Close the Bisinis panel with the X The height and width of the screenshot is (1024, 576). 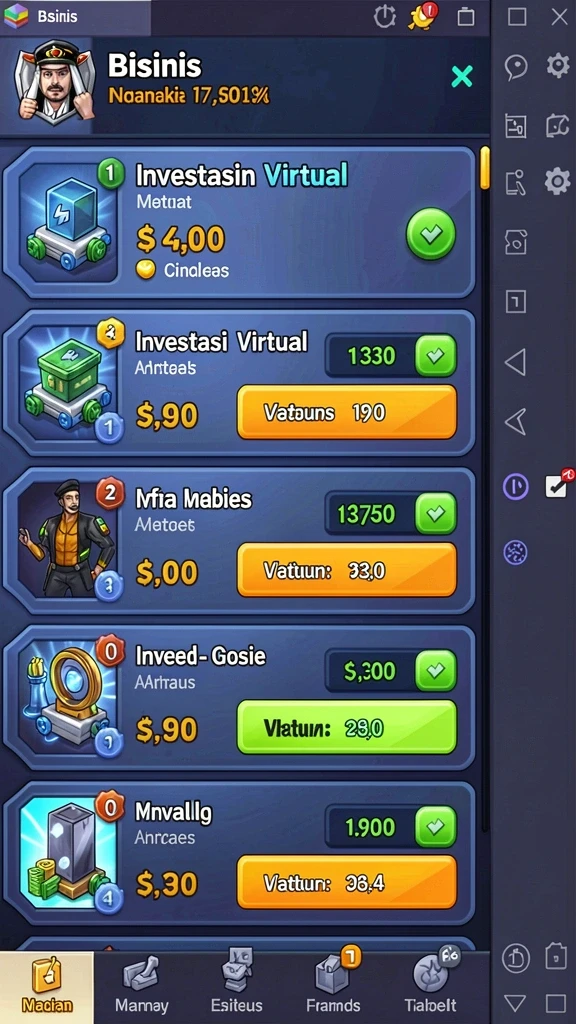tap(462, 77)
